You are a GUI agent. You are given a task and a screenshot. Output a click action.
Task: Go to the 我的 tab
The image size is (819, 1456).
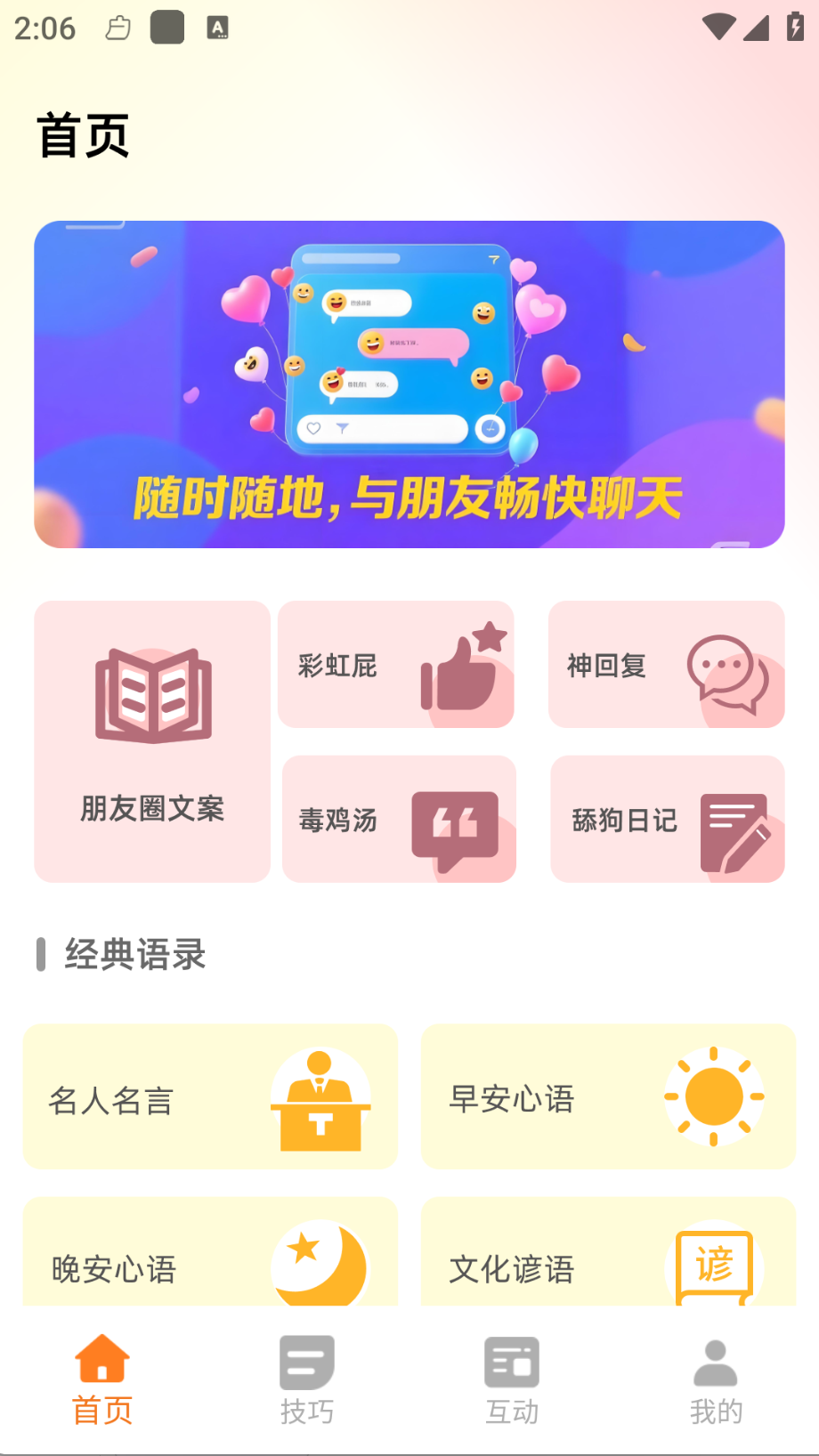pyautogui.click(x=716, y=1379)
